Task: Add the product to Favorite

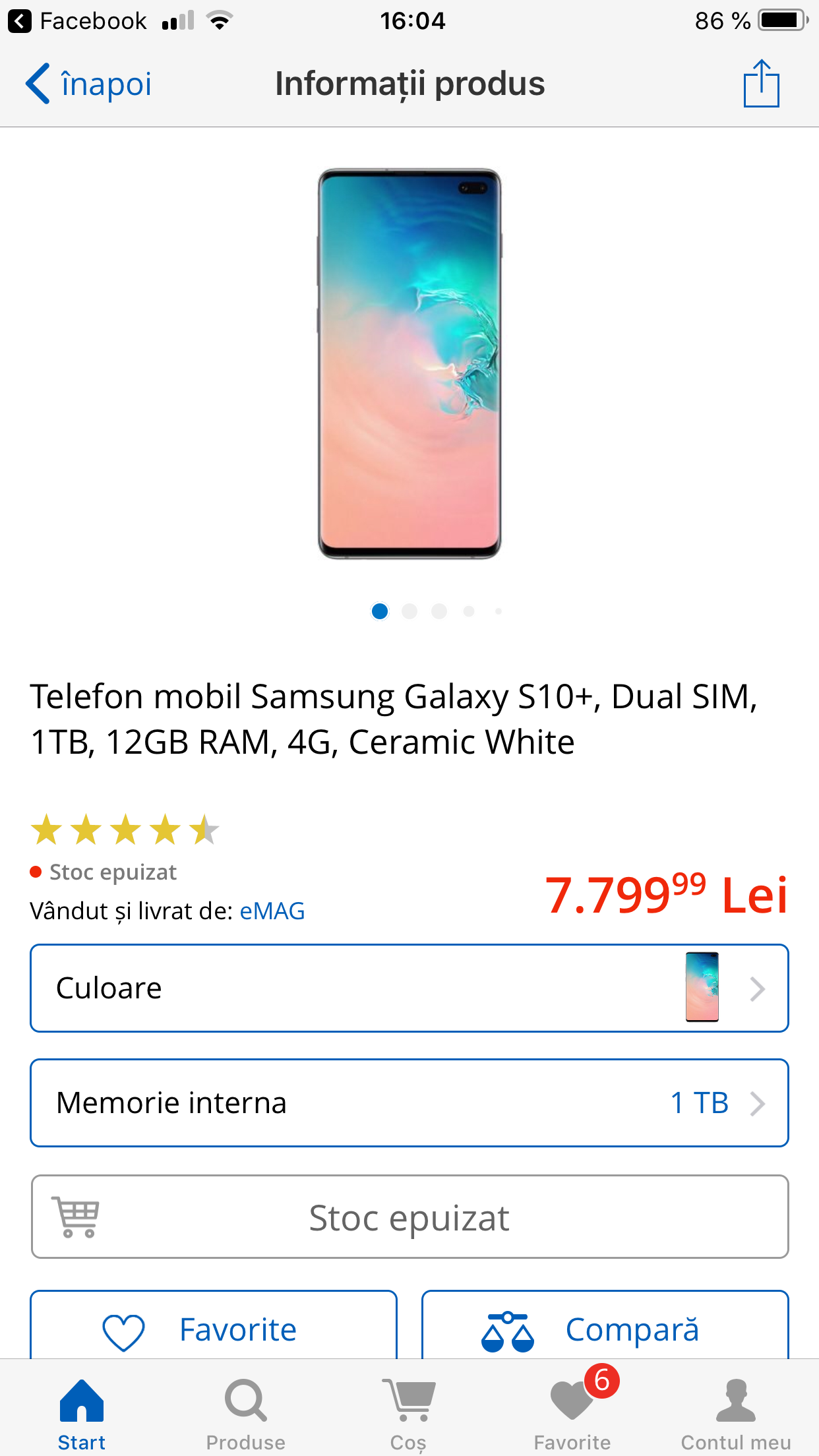Action: pyautogui.click(x=214, y=1325)
